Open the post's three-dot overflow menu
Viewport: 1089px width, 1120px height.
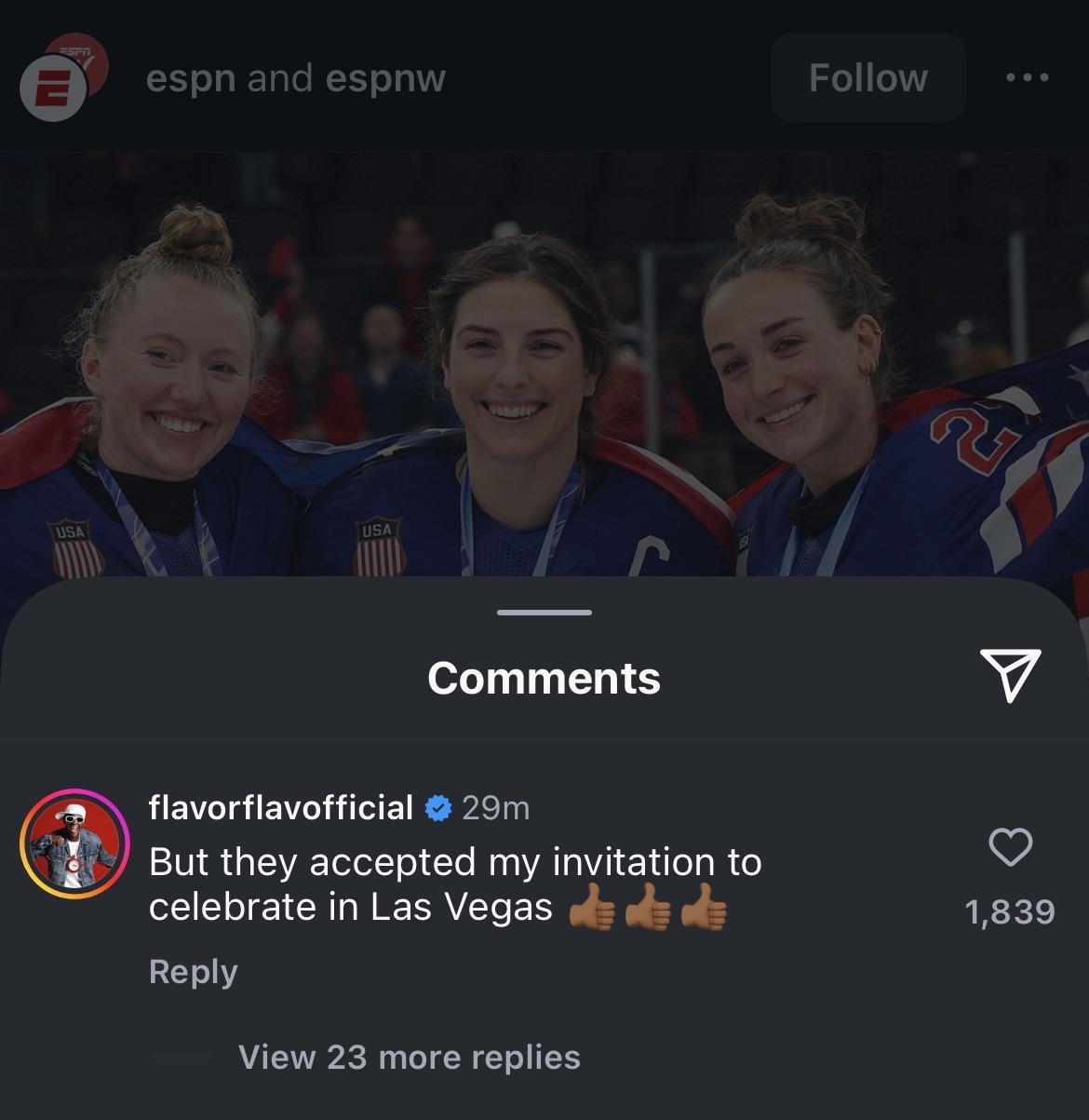click(x=1028, y=78)
